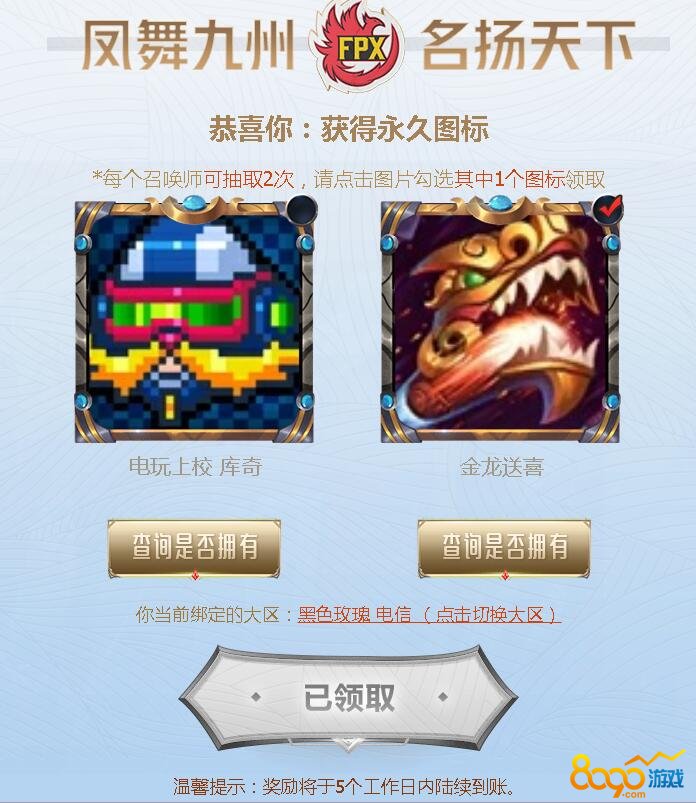Select the 电玩上校 库奇 icon image

195,320
